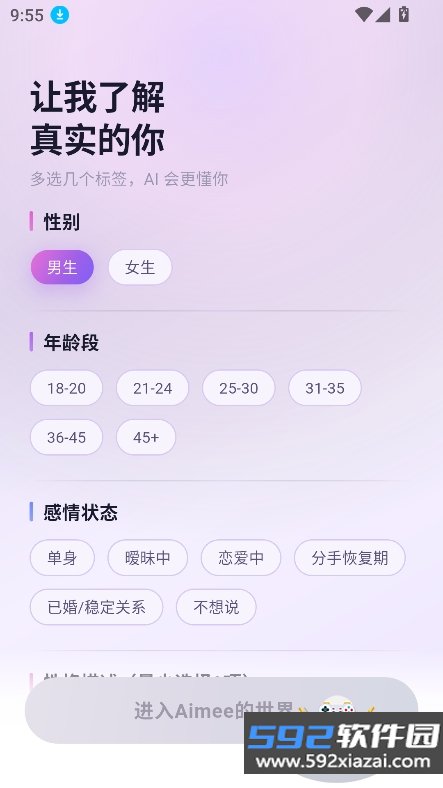The image size is (443, 788).
Task: Select 不想说 for relationship status
Action: tap(216, 607)
